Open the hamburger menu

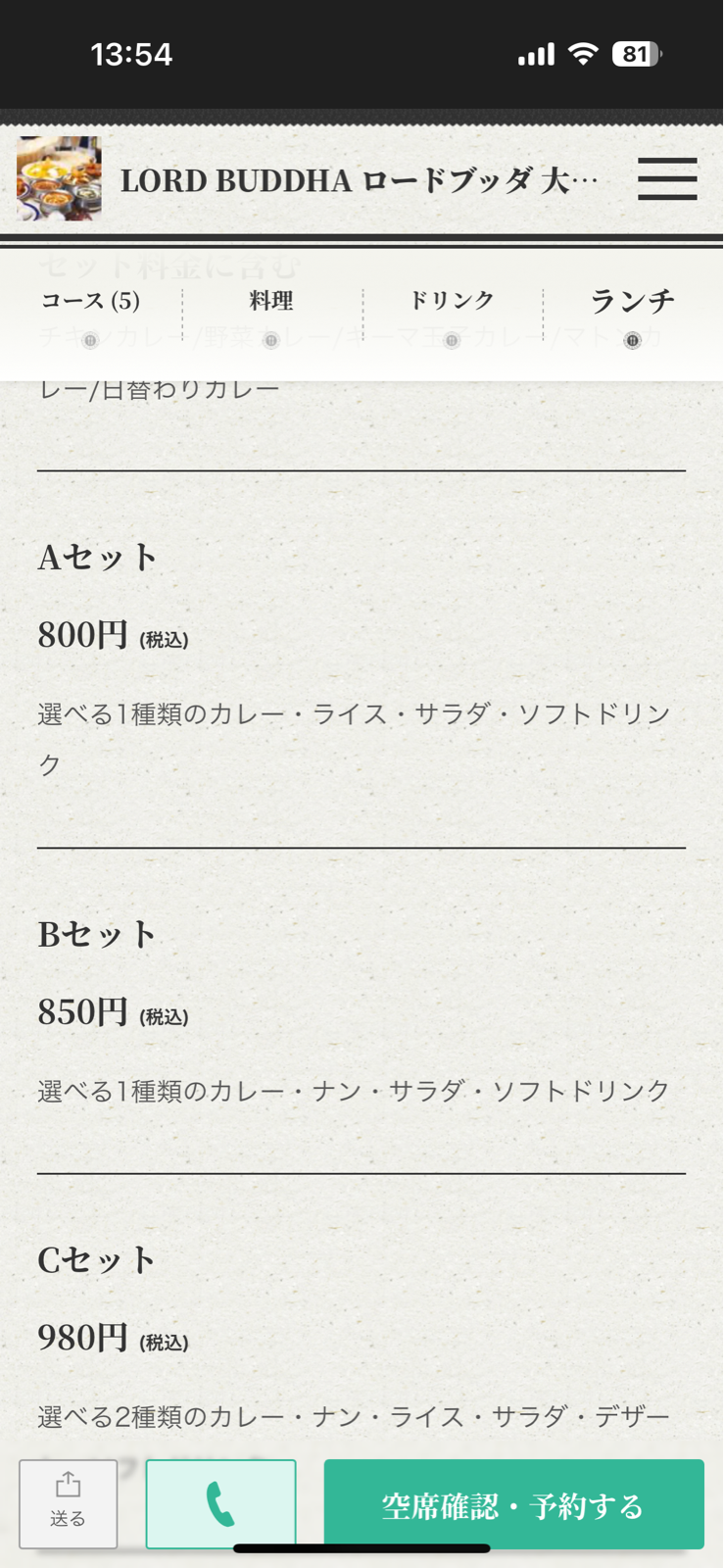(667, 179)
